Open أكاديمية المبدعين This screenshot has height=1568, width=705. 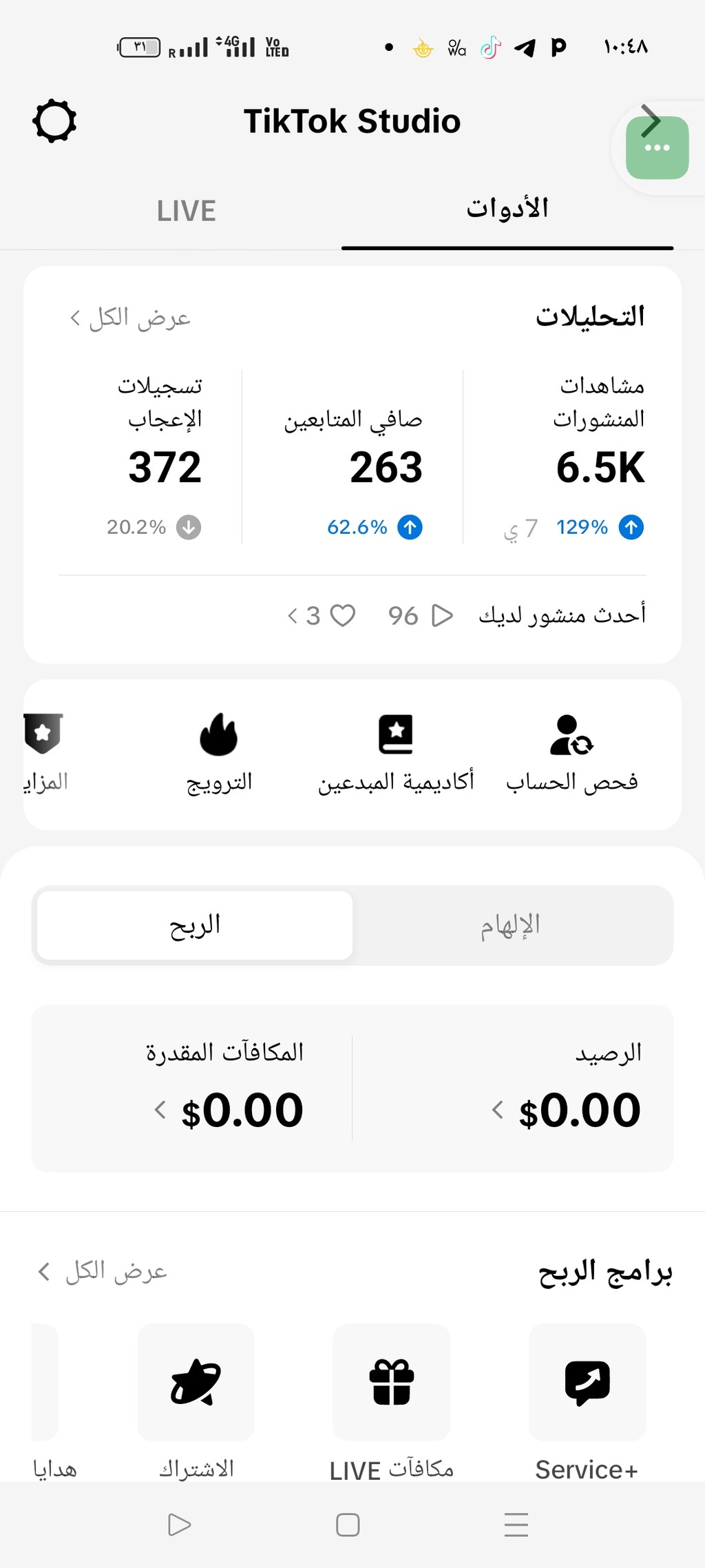click(x=396, y=753)
